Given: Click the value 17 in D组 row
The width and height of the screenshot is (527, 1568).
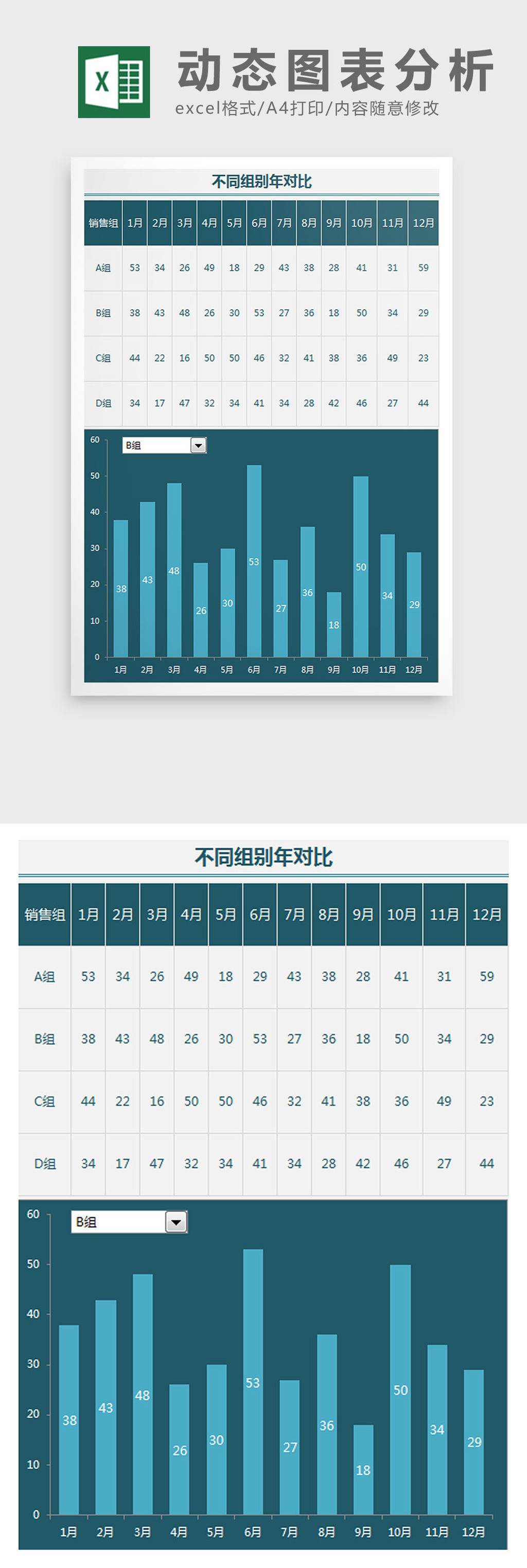Looking at the screenshot, I should (x=122, y=1163).
